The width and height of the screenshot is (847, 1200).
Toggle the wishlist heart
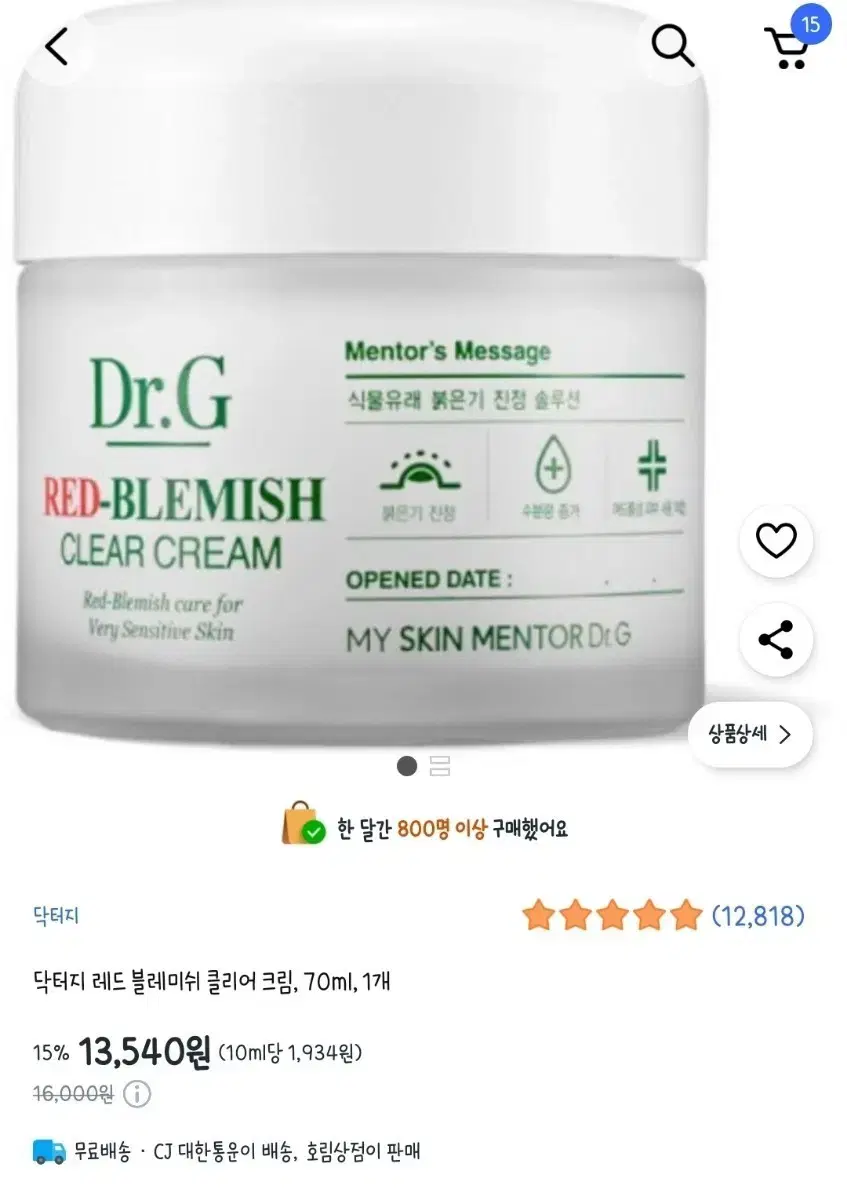pyautogui.click(x=776, y=540)
